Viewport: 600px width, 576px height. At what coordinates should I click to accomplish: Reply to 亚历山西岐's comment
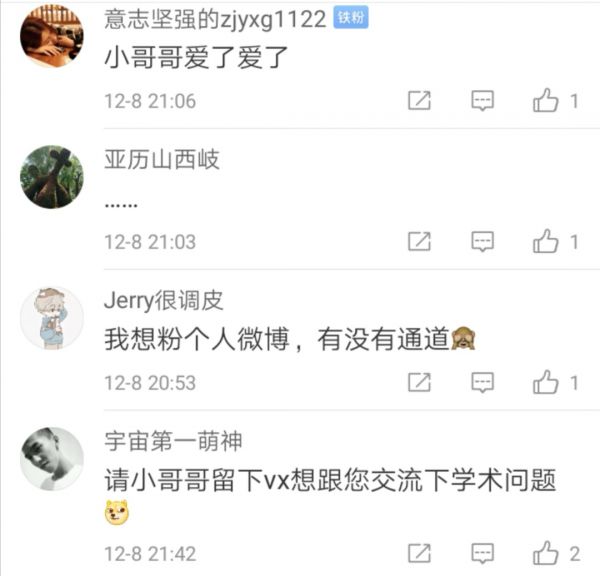483,241
